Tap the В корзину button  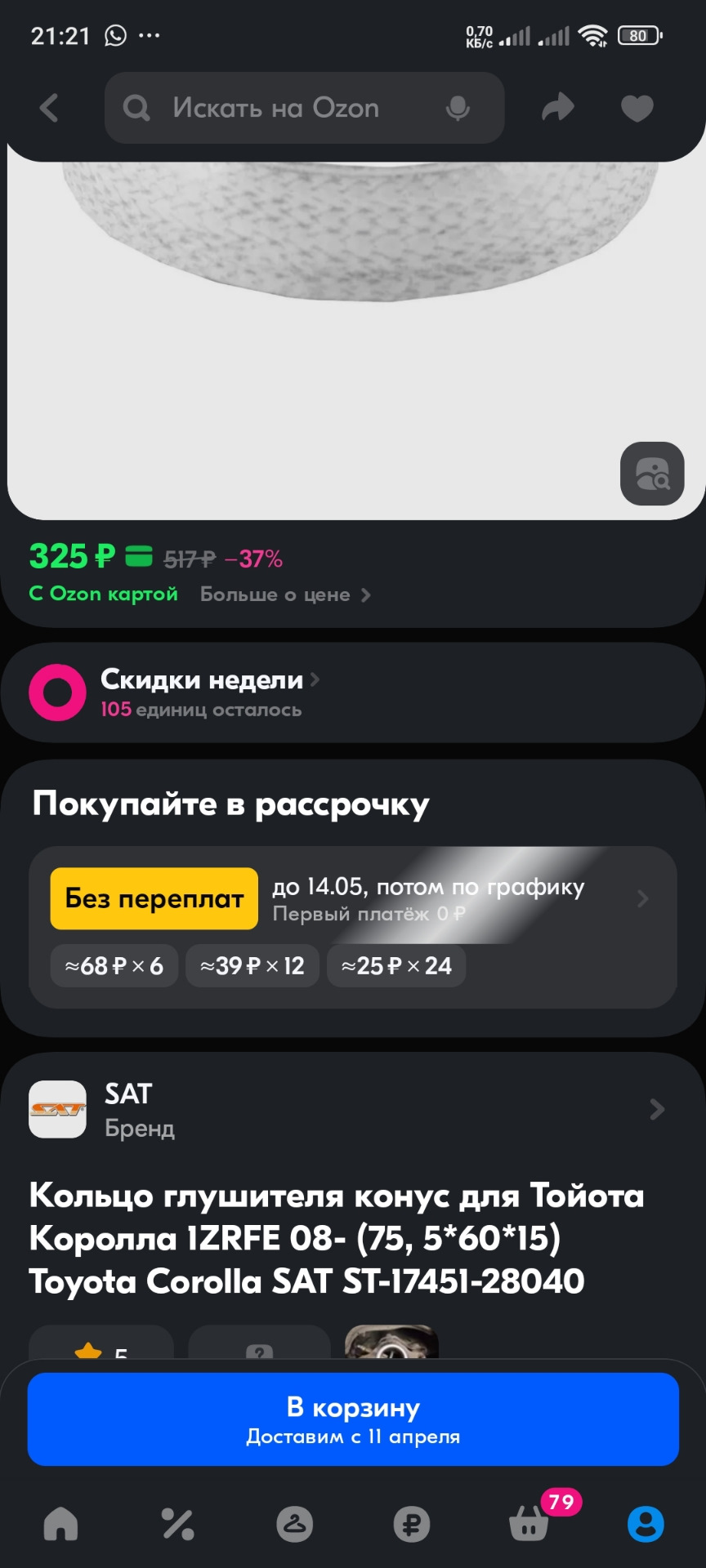[353, 1419]
